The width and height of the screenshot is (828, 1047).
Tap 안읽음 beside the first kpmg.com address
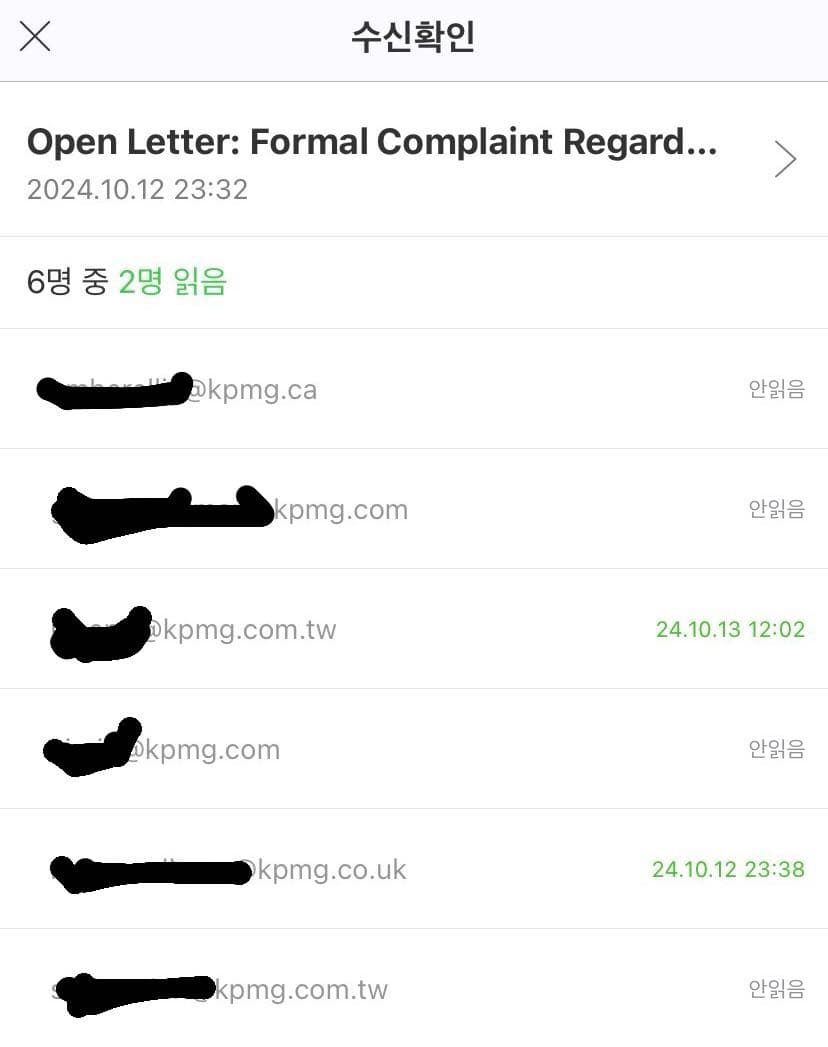click(778, 508)
